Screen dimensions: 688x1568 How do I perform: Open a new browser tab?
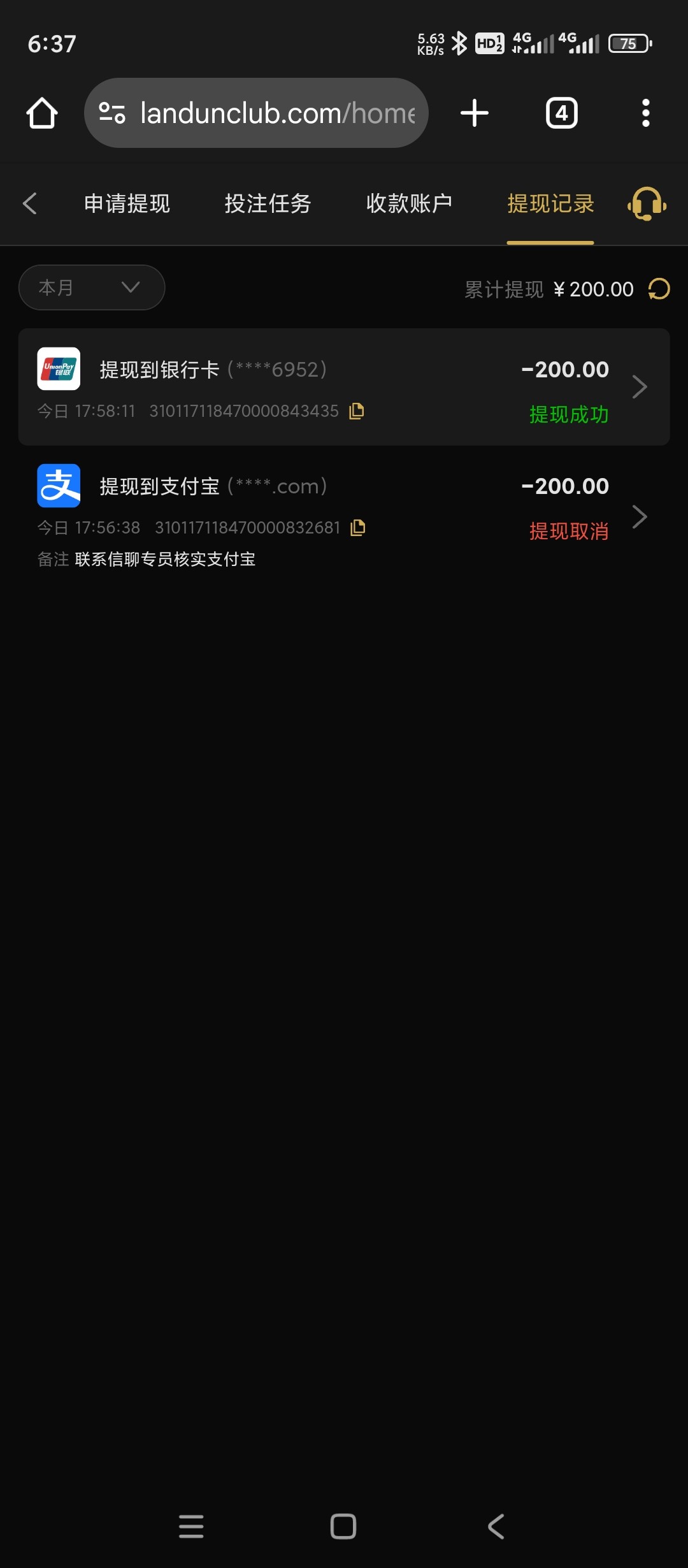[474, 113]
